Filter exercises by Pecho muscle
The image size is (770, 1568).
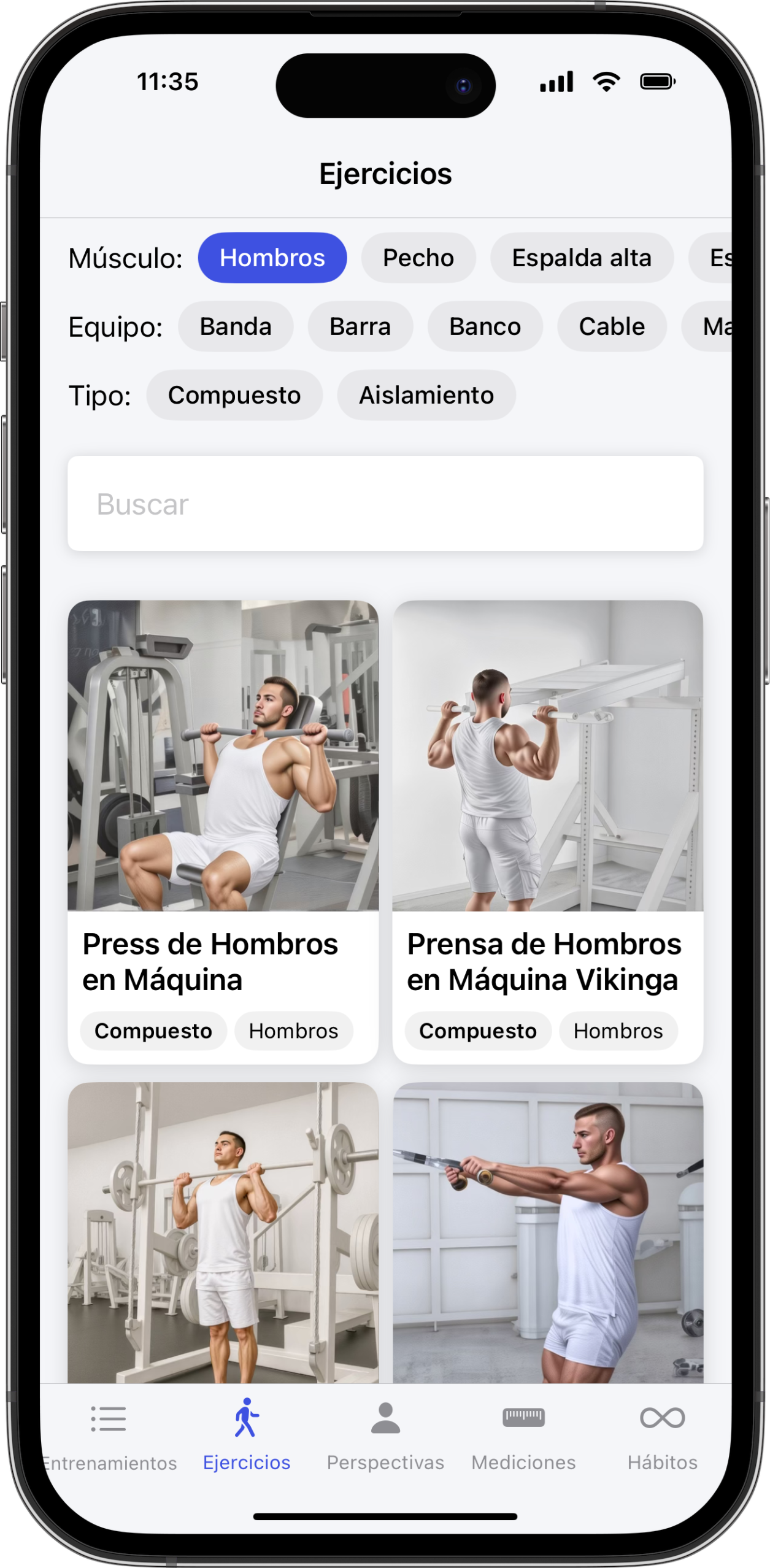tap(418, 258)
